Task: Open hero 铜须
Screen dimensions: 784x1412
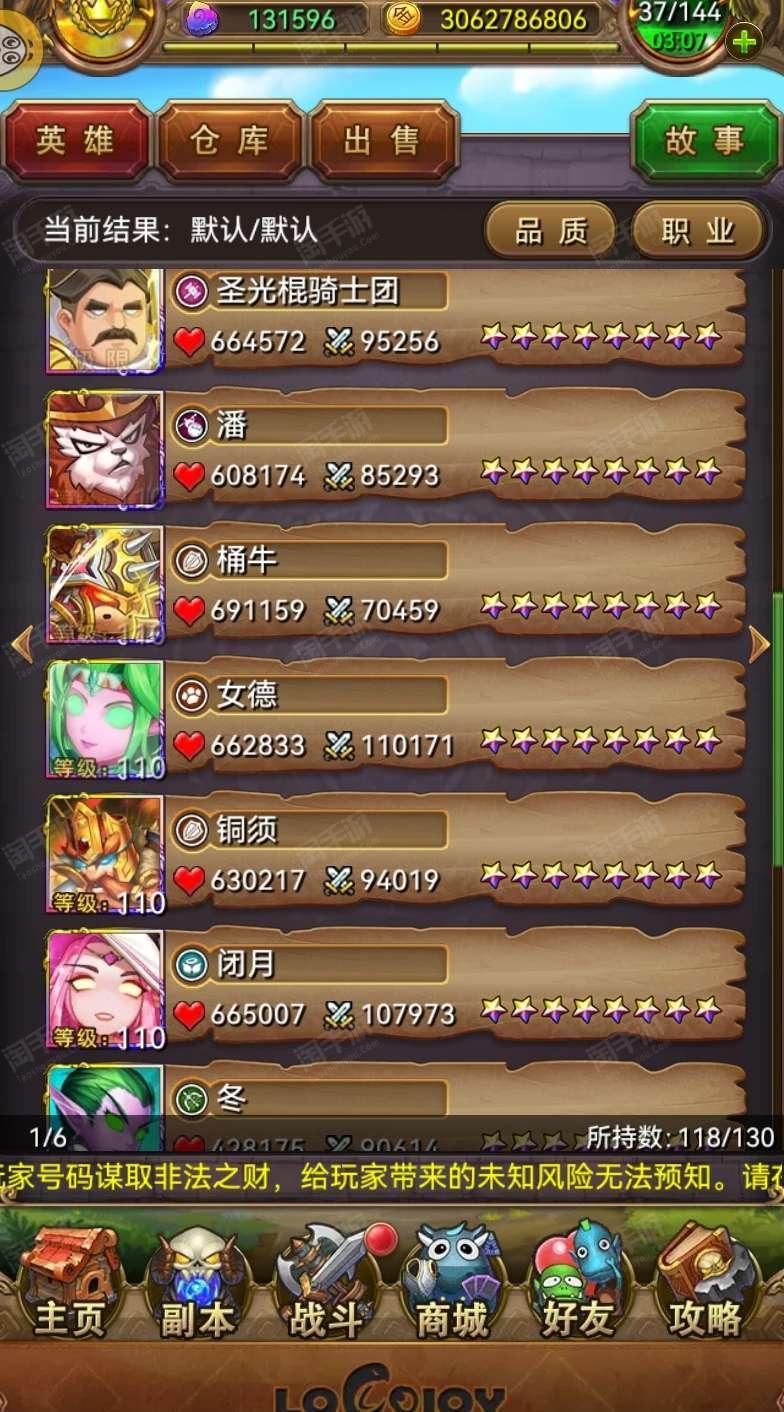Action: click(x=396, y=855)
